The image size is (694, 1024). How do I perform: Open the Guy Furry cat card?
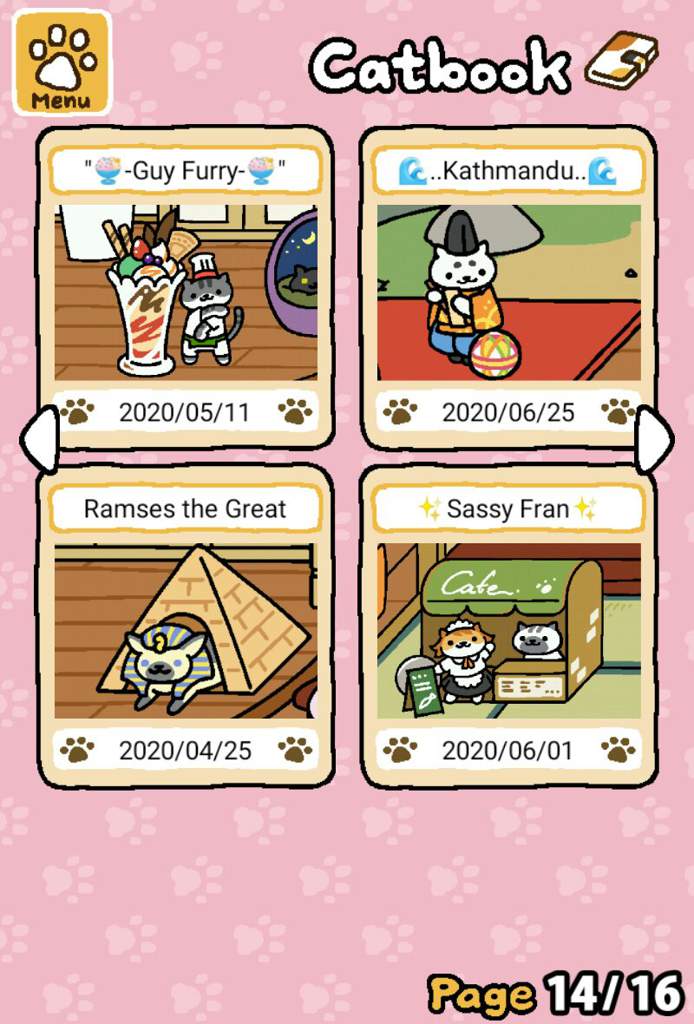[186, 292]
